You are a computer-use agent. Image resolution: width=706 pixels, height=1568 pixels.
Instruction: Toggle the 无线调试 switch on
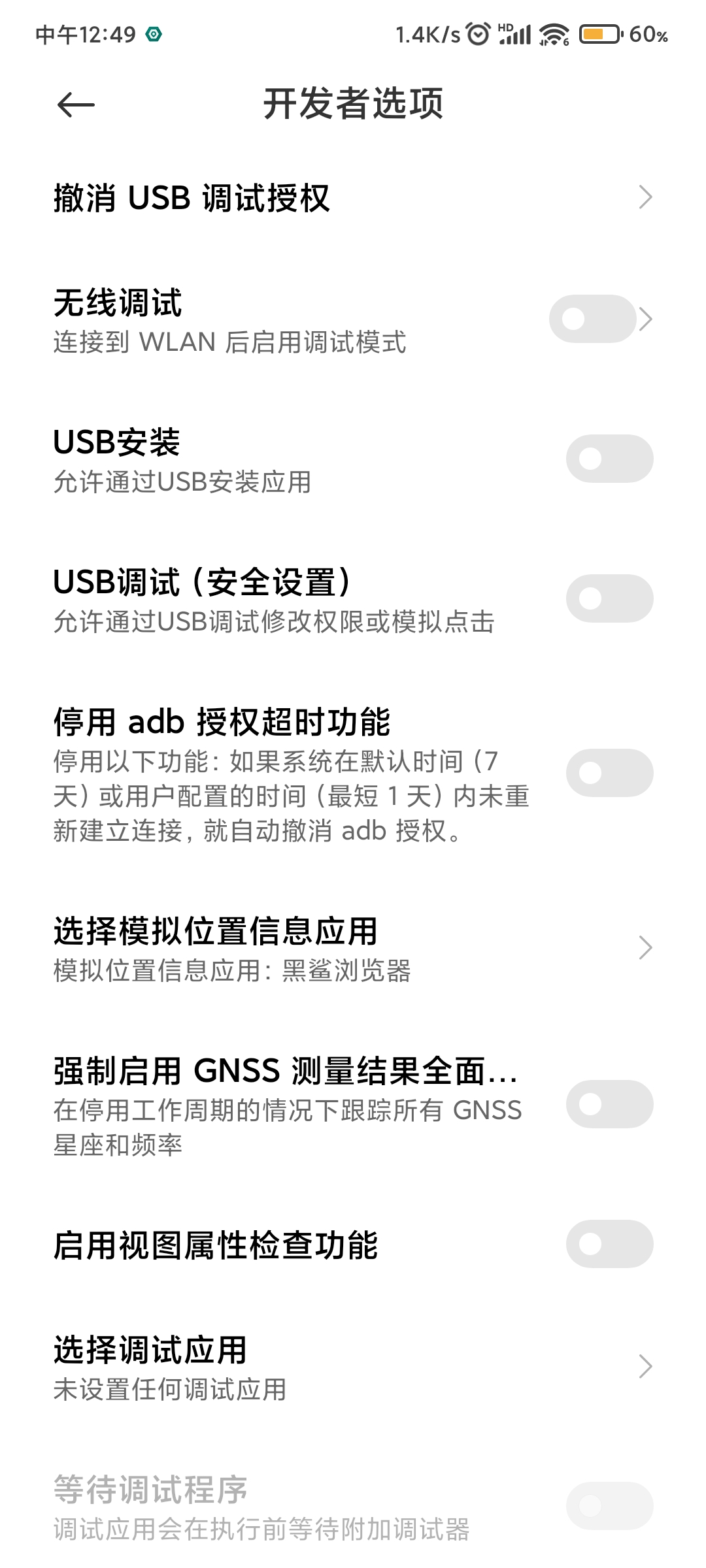pos(592,319)
